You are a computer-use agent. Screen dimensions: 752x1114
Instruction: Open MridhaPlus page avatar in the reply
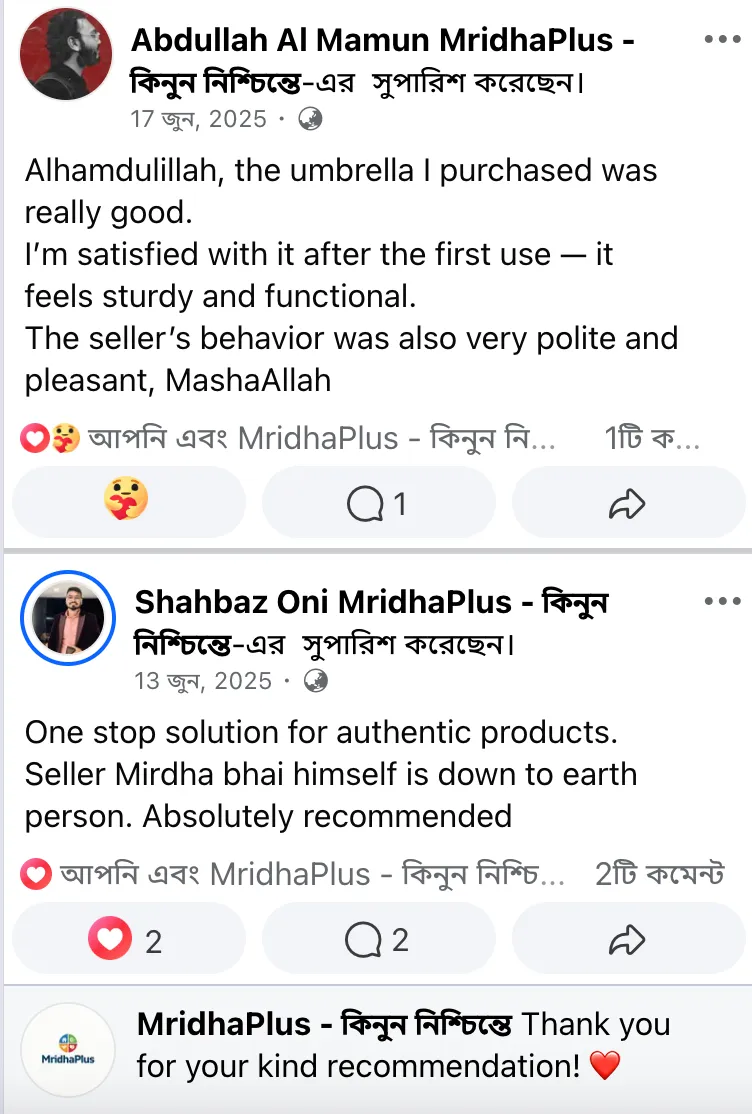click(68, 1049)
